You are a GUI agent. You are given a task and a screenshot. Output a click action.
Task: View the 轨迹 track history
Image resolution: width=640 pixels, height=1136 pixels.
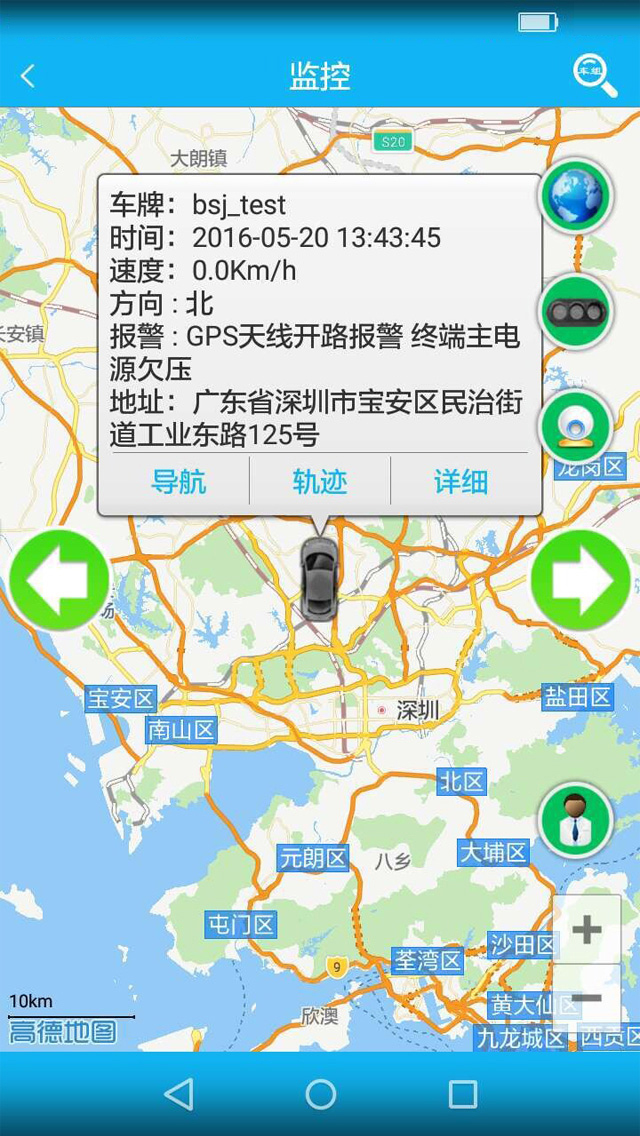(x=320, y=482)
